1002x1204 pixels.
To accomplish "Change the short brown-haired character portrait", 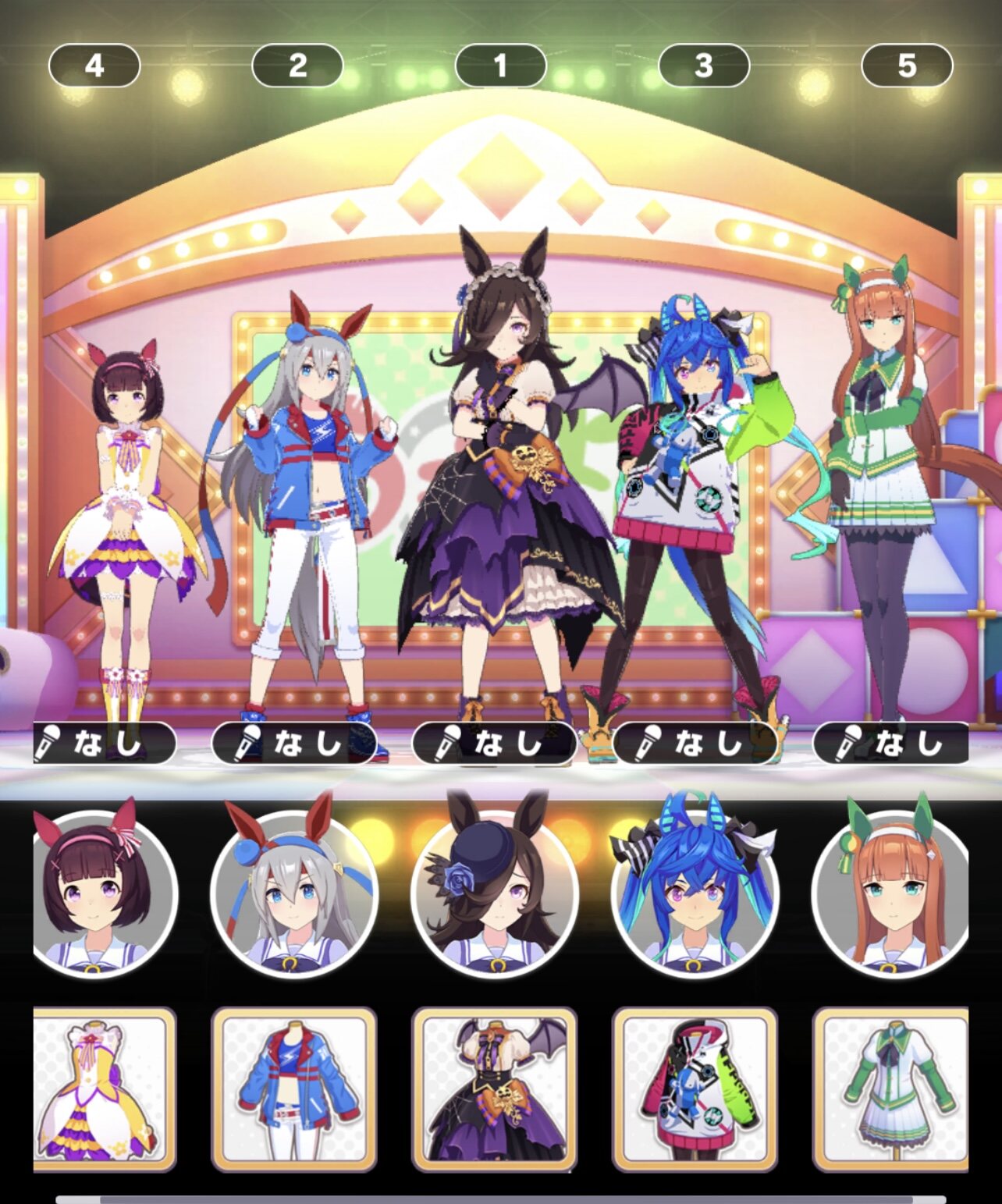I will click(104, 894).
